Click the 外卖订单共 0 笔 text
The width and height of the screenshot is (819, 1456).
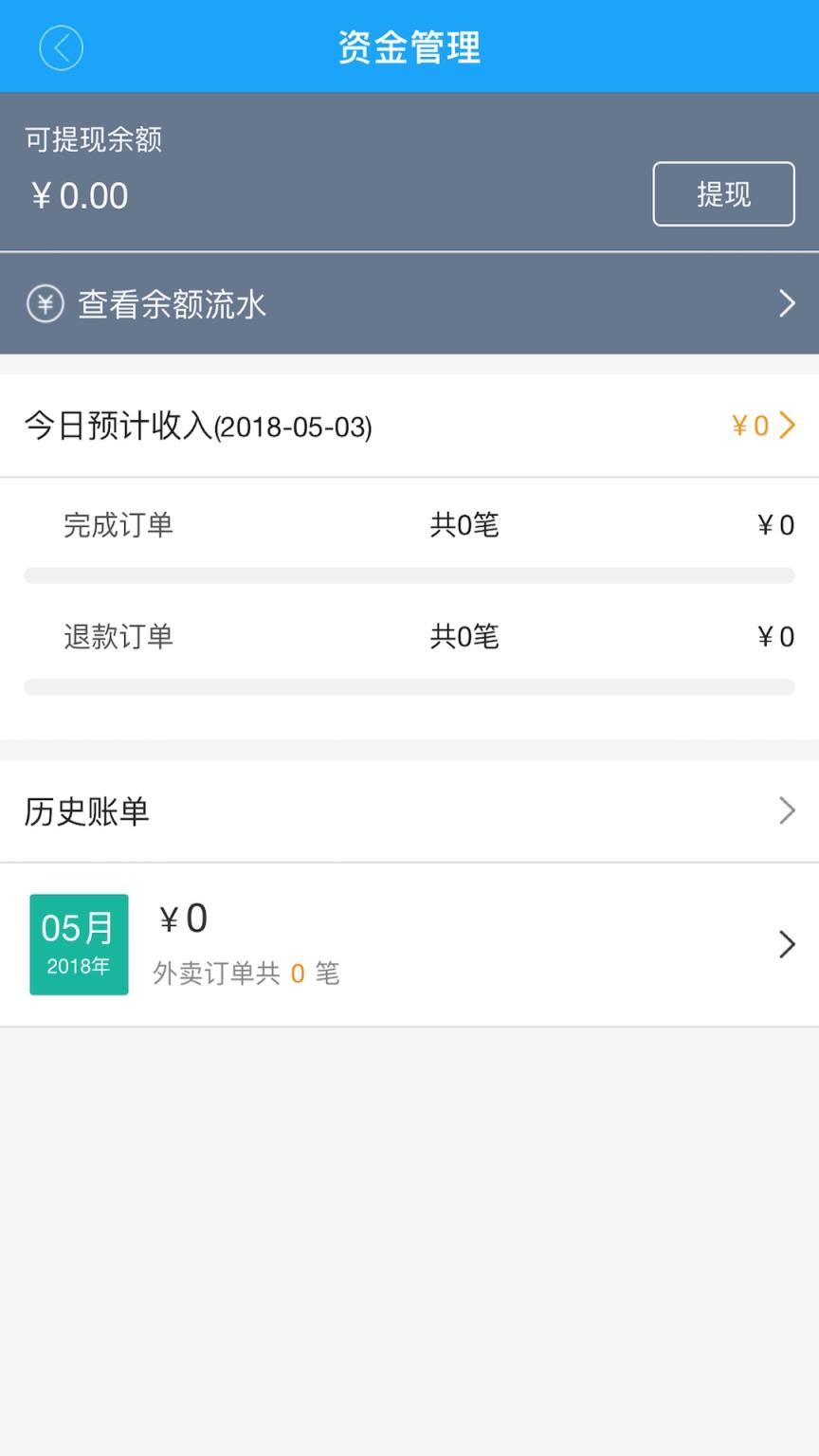pos(246,973)
